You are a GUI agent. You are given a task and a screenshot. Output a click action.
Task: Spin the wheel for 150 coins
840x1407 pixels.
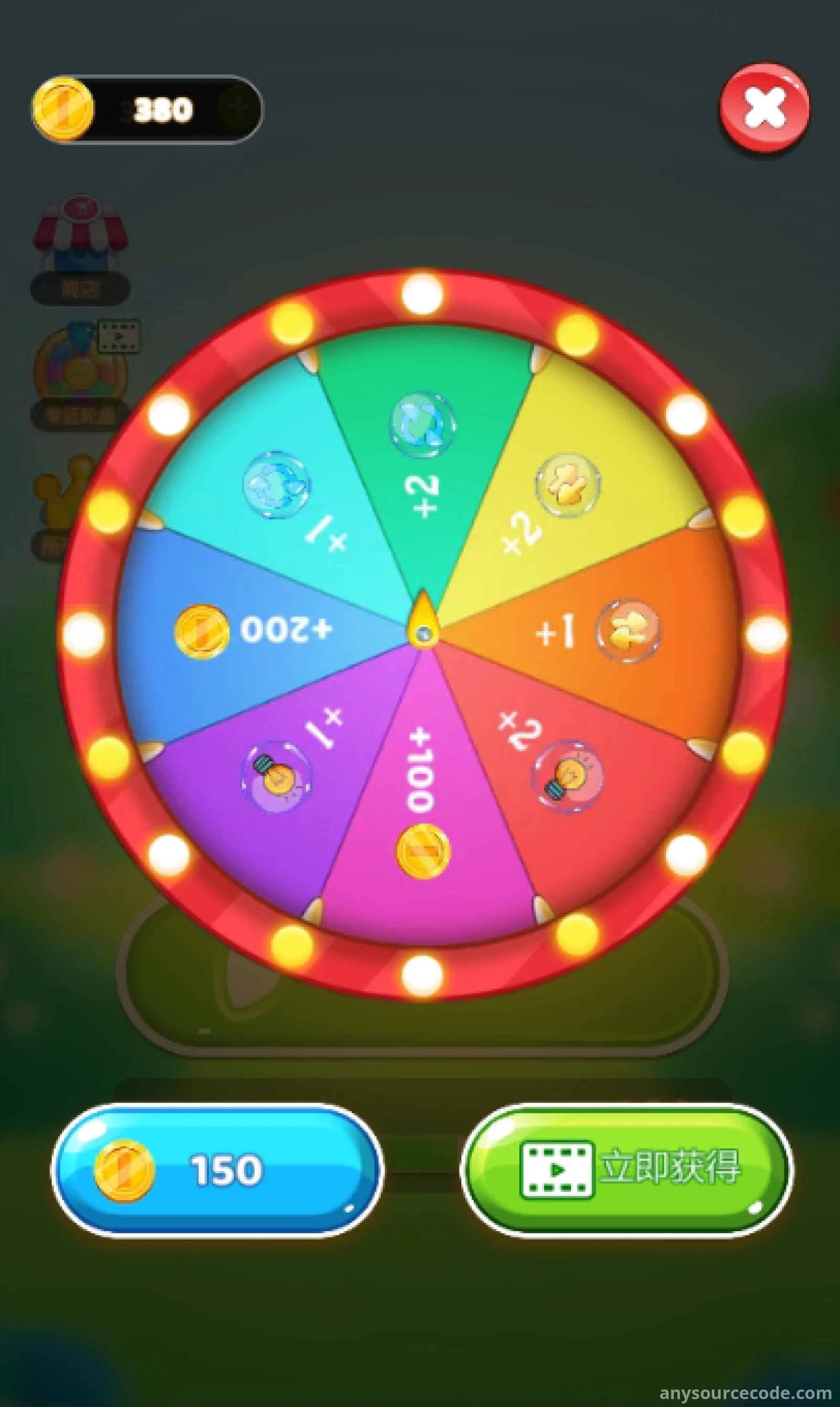pyautogui.click(x=218, y=1170)
